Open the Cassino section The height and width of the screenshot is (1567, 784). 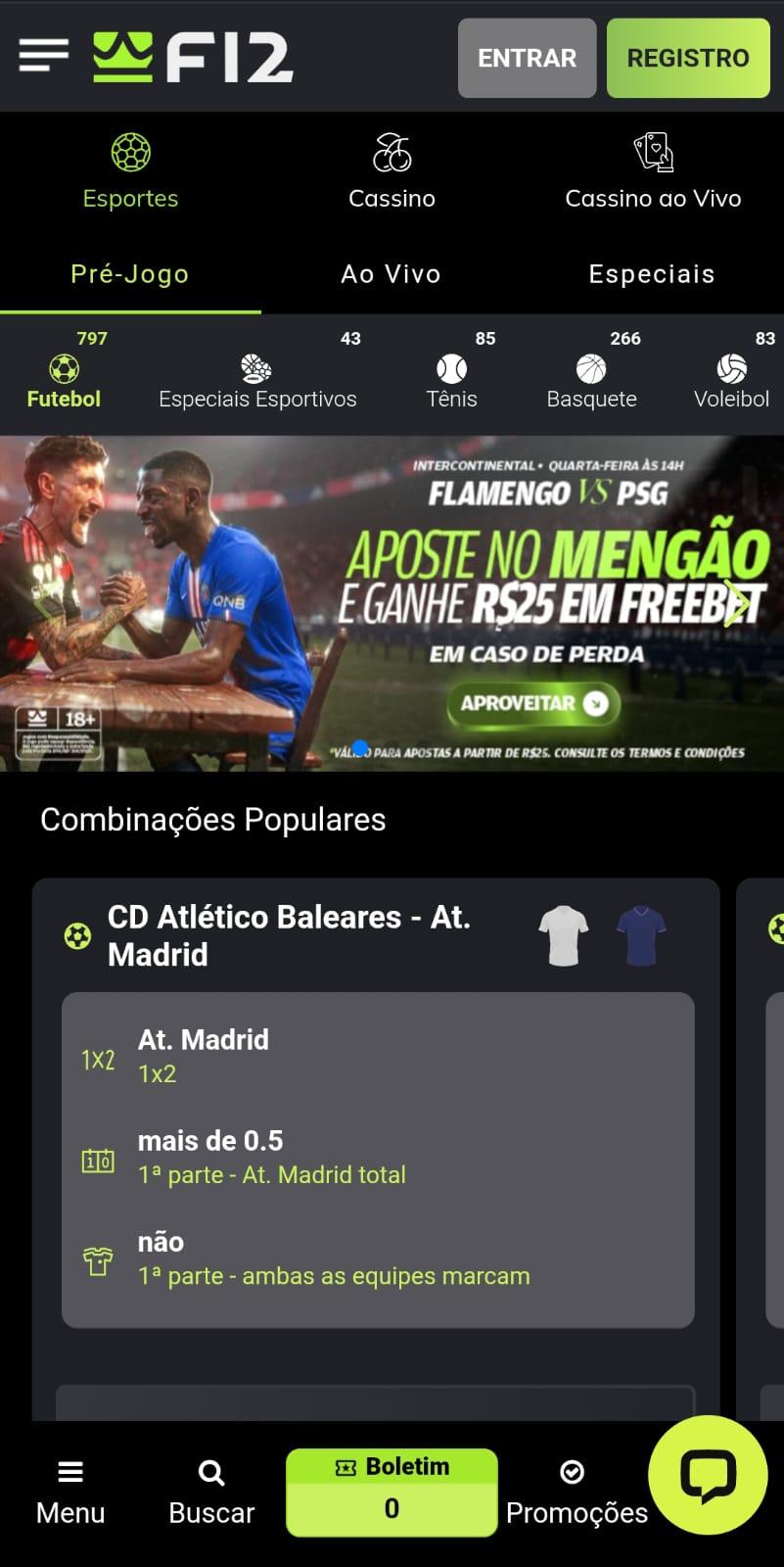(x=391, y=171)
